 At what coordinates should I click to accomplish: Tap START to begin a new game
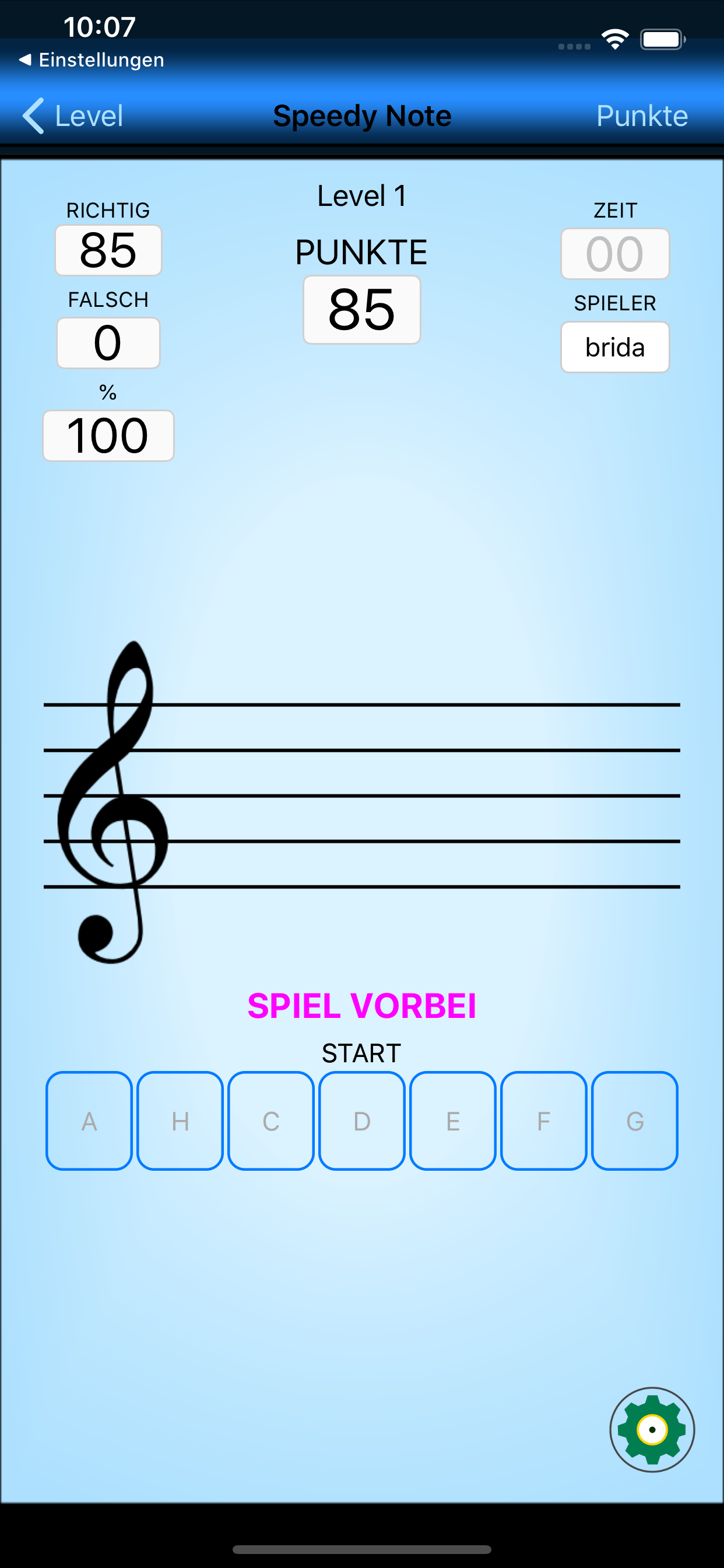(x=361, y=1053)
